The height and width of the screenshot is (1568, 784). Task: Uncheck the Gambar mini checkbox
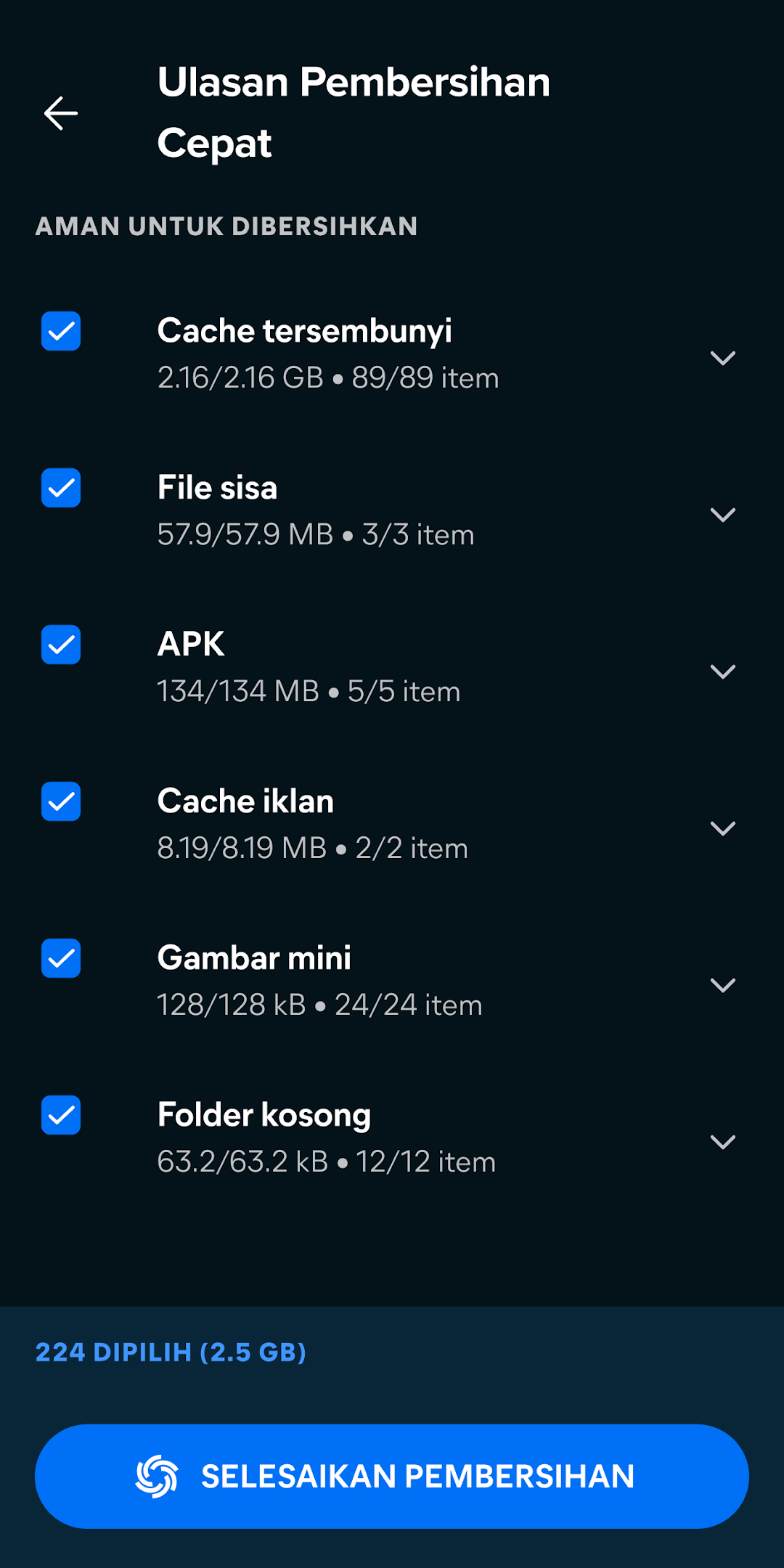coord(61,958)
